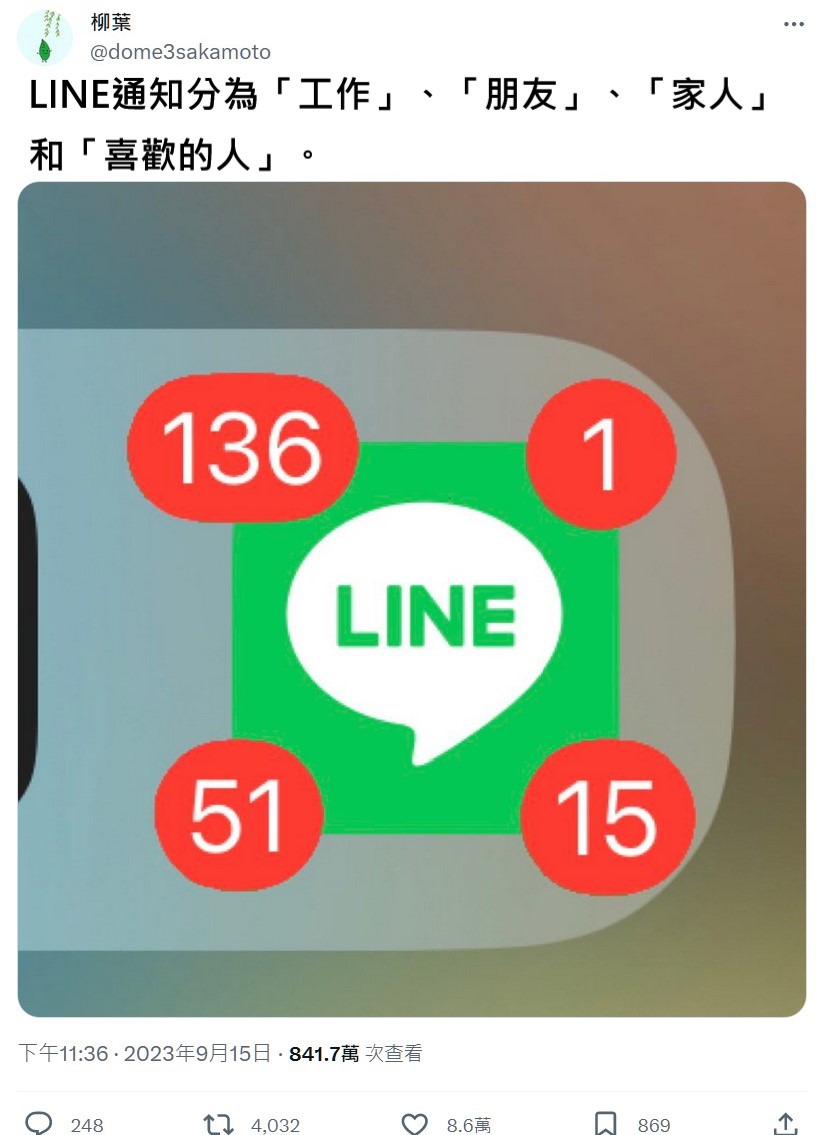Open the tweet's overflow menu
This screenshot has height=1135, width=817.
(x=792, y=23)
